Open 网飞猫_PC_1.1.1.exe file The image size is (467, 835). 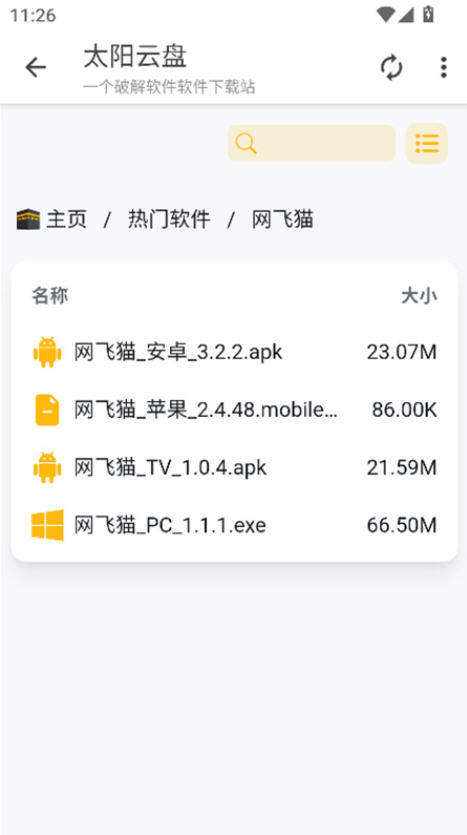point(234,526)
